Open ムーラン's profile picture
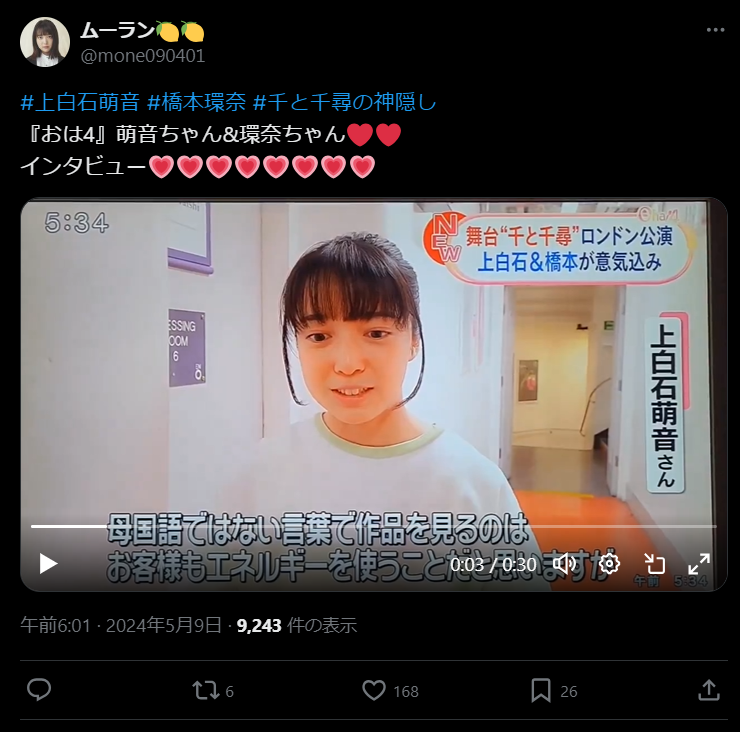The height and width of the screenshot is (732, 740). pyautogui.click(x=45, y=42)
